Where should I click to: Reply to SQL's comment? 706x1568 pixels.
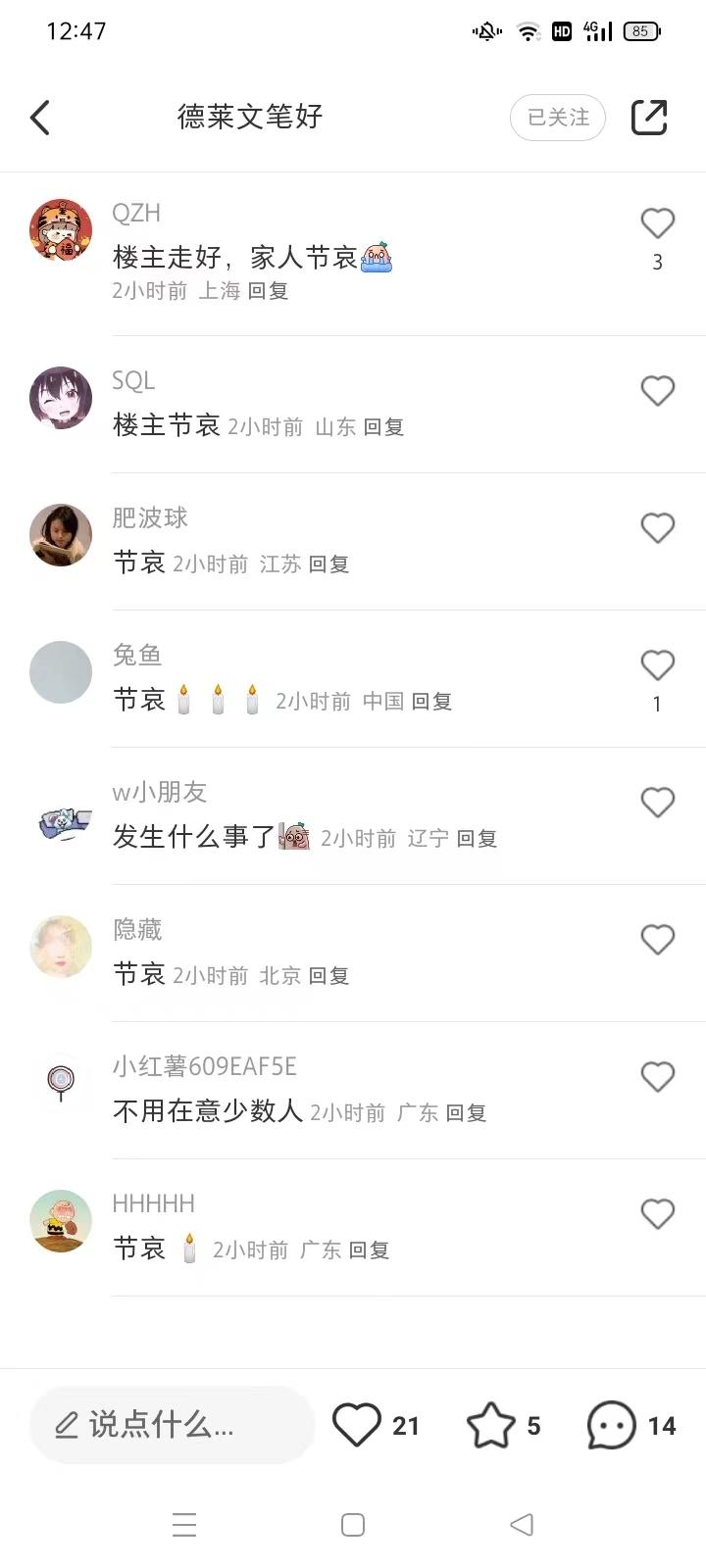(x=383, y=427)
